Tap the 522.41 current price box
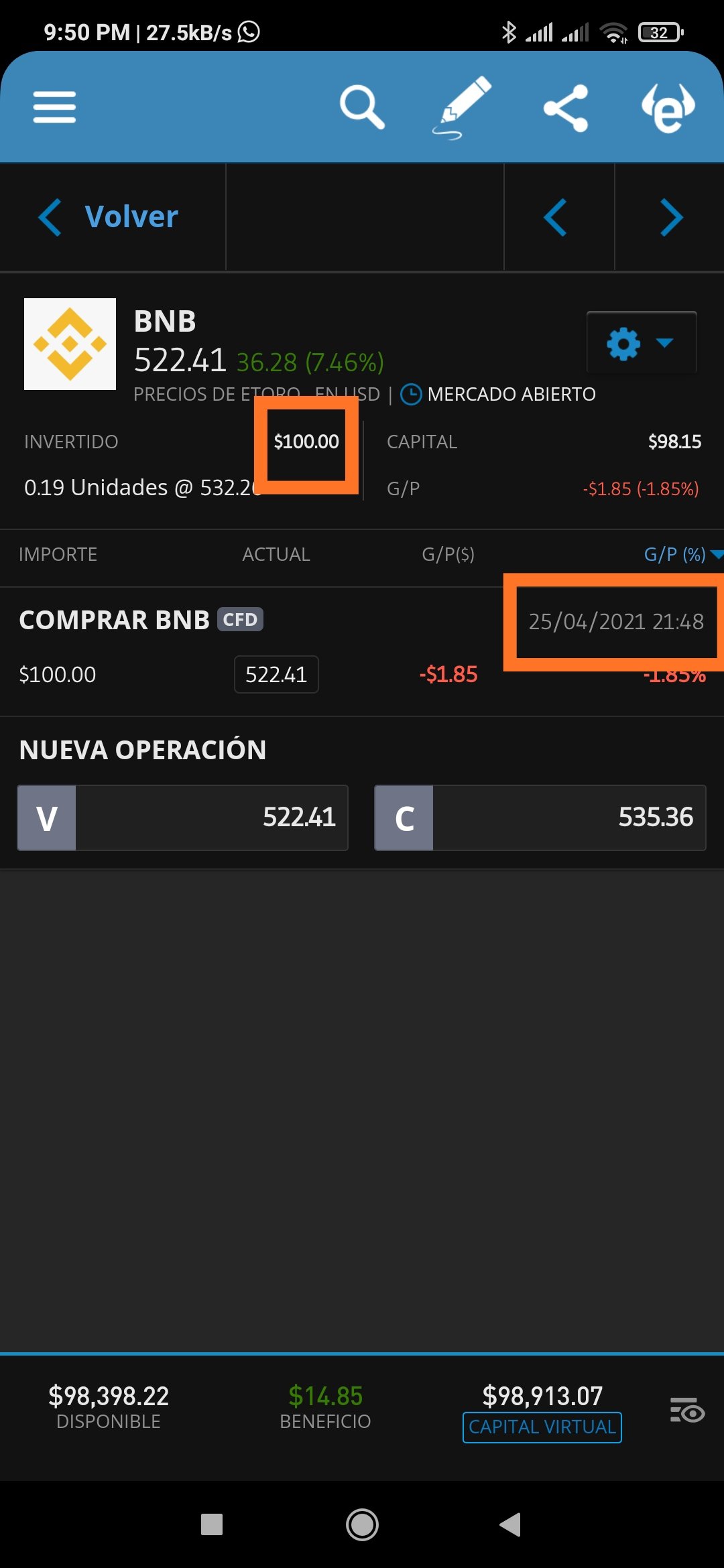The image size is (724, 1568). click(276, 674)
